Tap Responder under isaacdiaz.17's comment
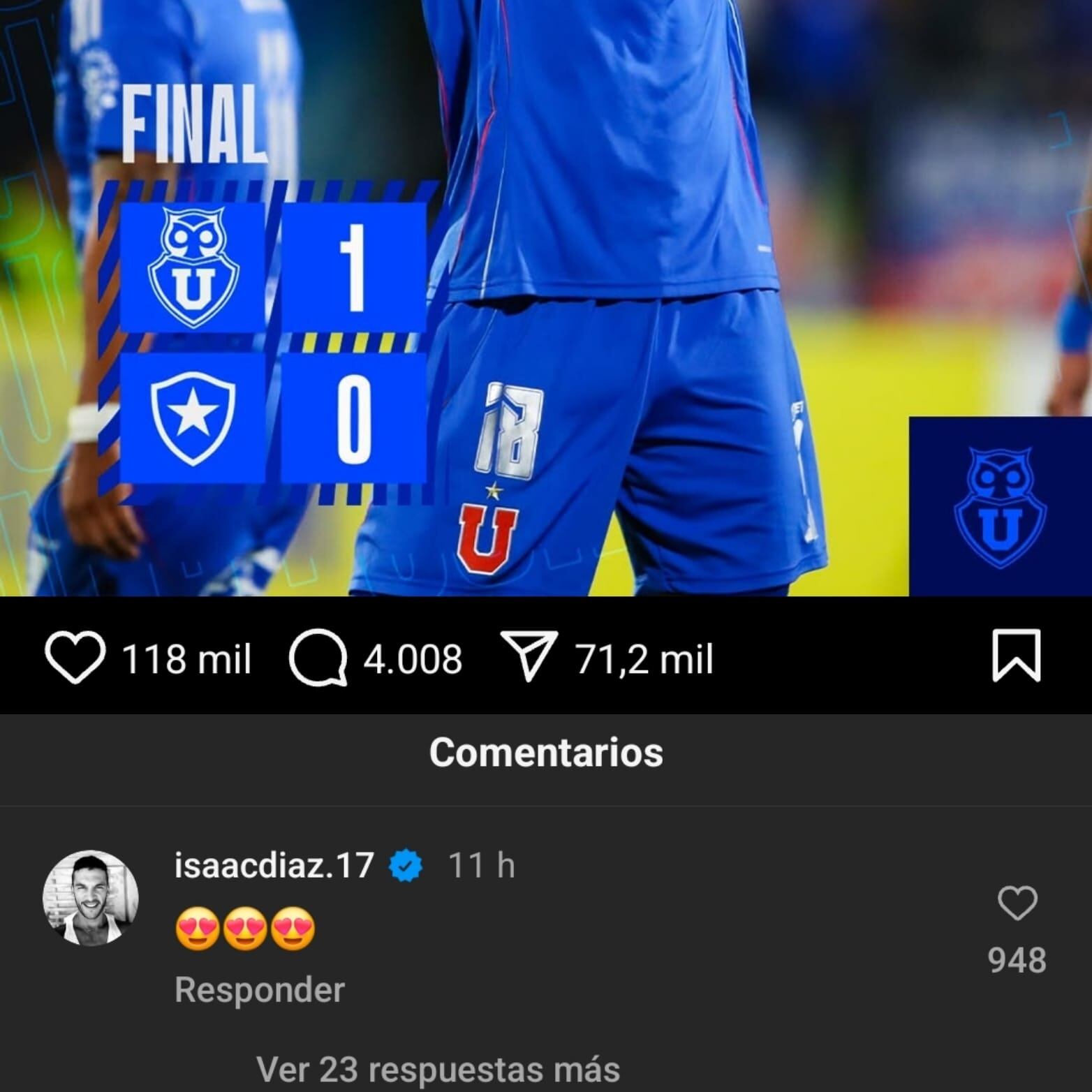Screen dimensions: 1092x1092 [260, 989]
